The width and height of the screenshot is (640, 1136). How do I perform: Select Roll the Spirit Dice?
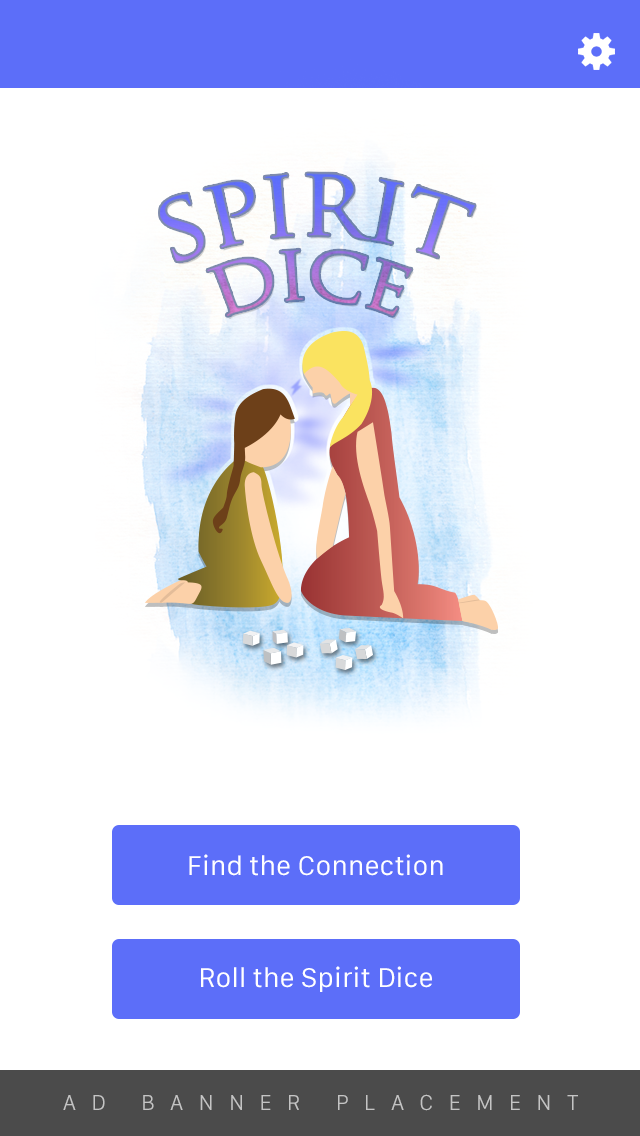316,978
